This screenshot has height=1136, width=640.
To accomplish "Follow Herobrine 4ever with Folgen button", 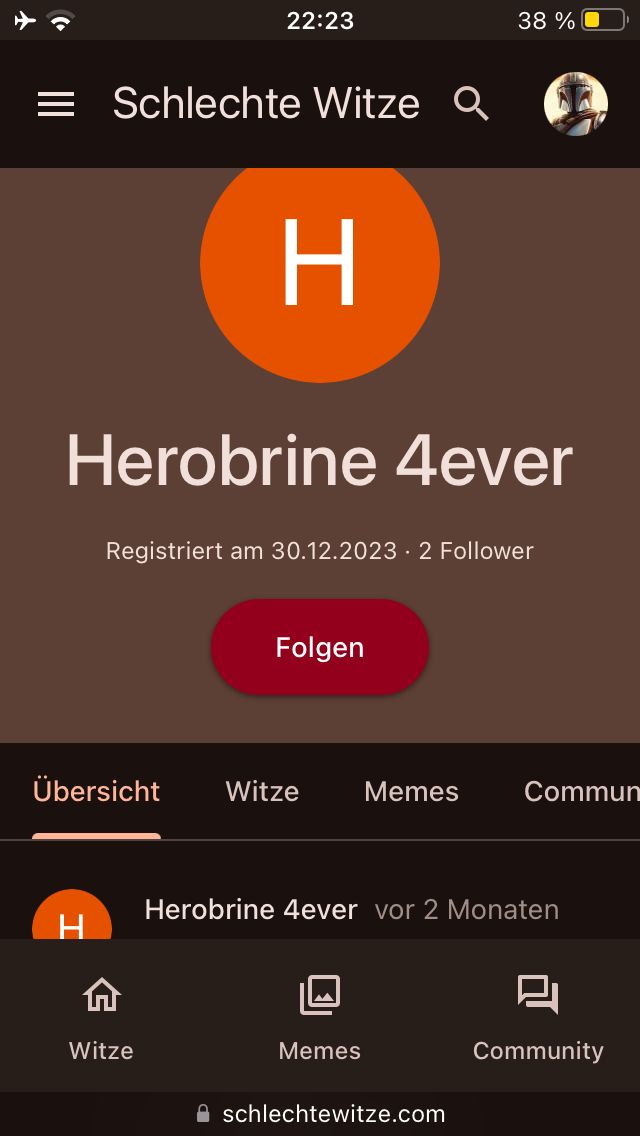I will point(320,647).
